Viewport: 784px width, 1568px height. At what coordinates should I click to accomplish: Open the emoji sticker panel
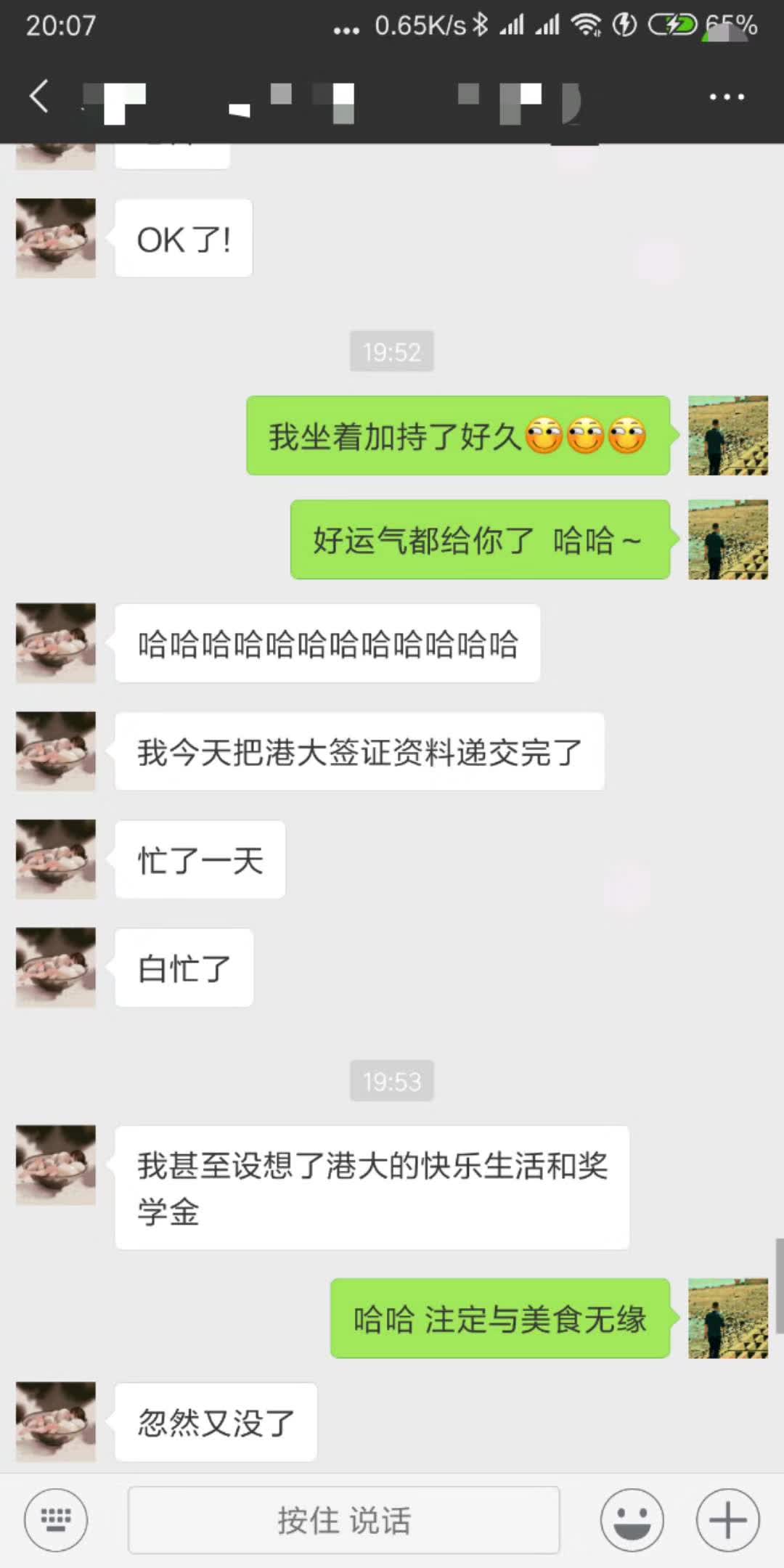click(632, 1519)
